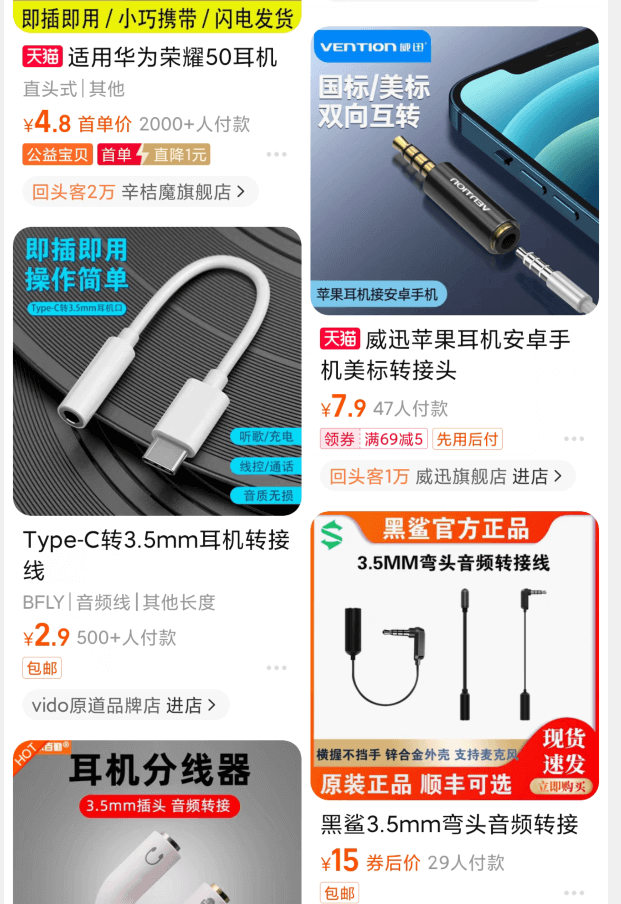Image resolution: width=621 pixels, height=904 pixels.
Task: Enter the vido原道品牌店 store
Action: [125, 705]
